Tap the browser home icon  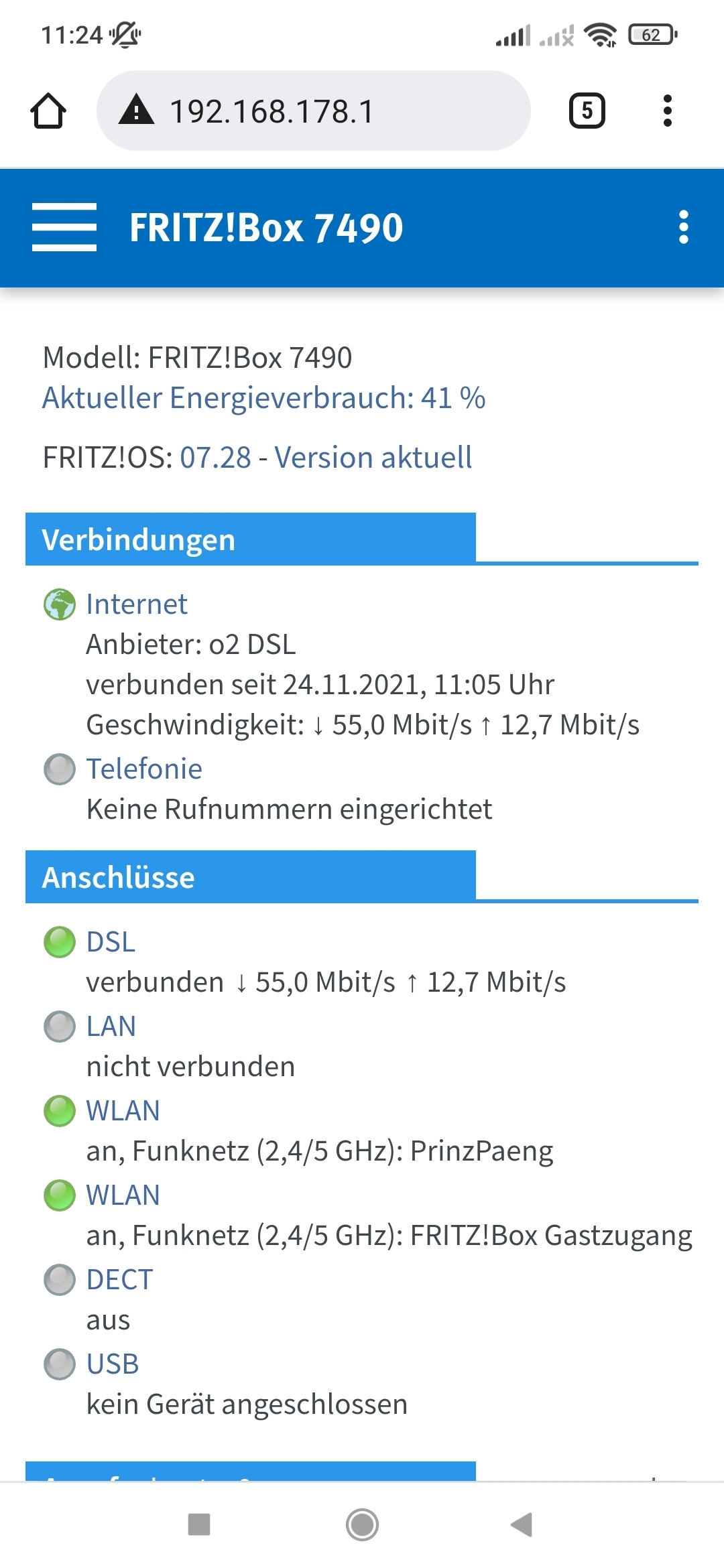click(48, 111)
